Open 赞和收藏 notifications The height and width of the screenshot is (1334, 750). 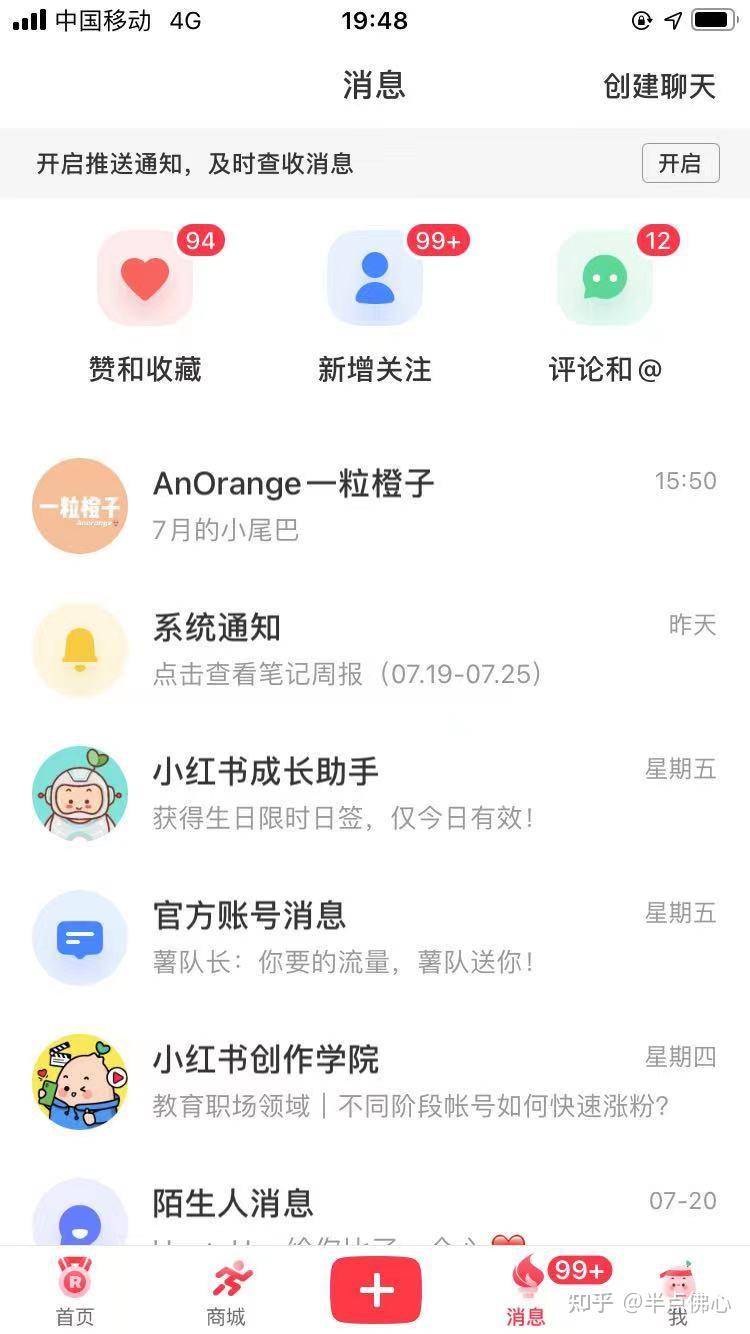point(145,280)
